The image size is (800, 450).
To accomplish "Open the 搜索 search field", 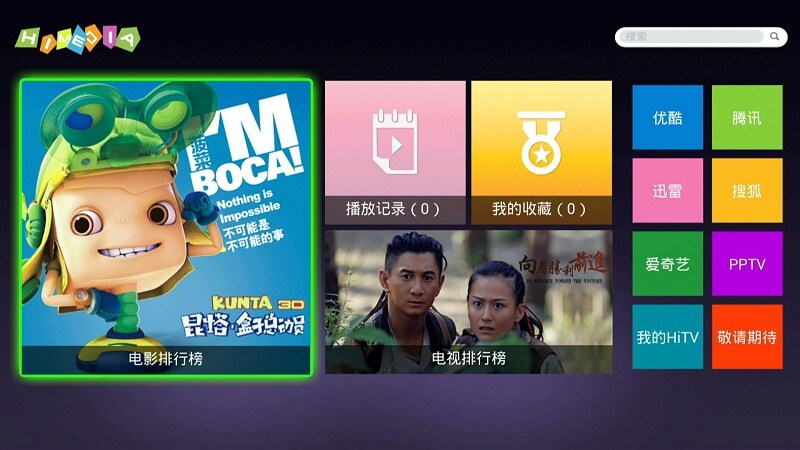I will 692,37.
